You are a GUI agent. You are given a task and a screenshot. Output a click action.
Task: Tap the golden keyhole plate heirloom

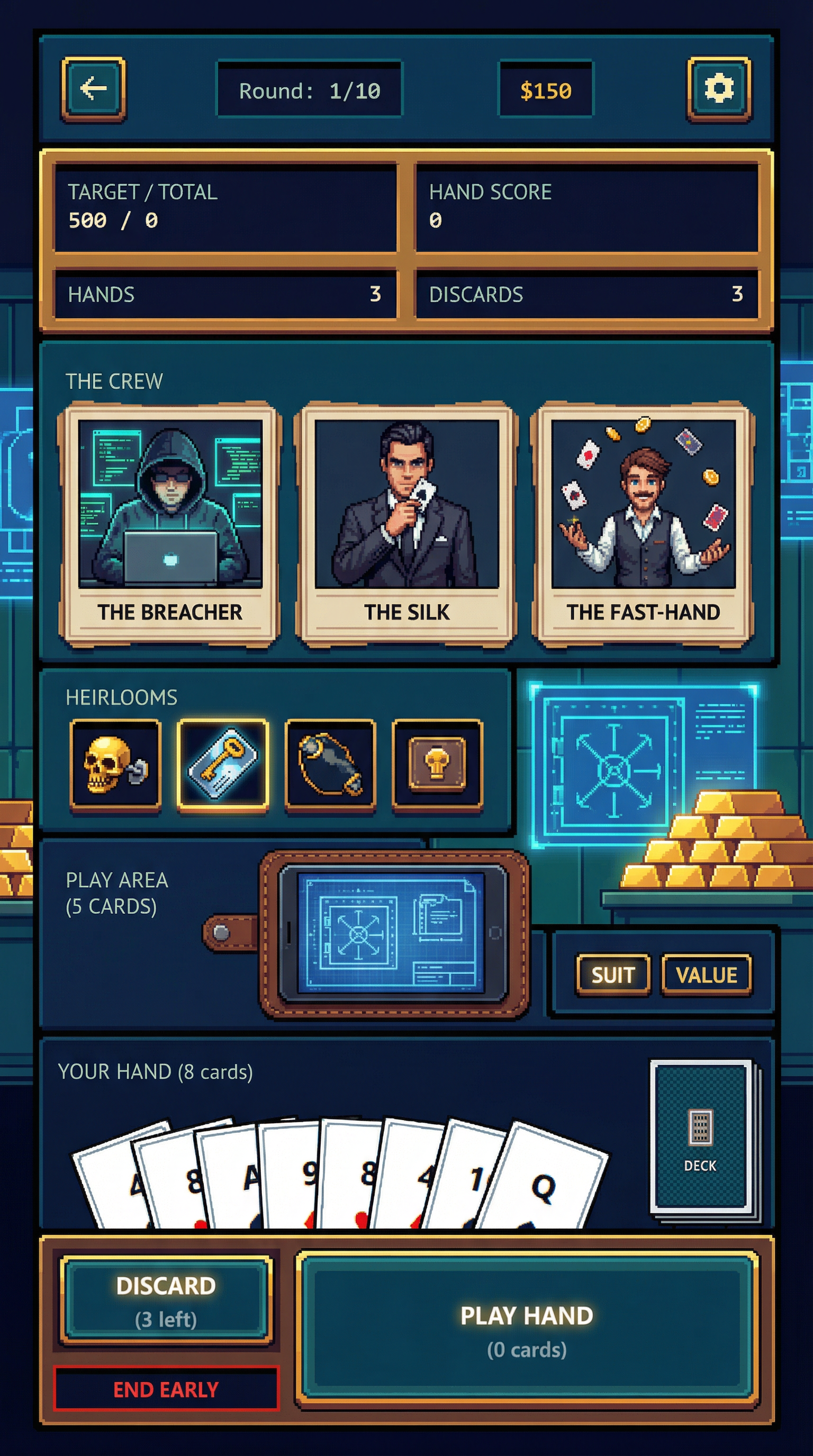[437, 765]
